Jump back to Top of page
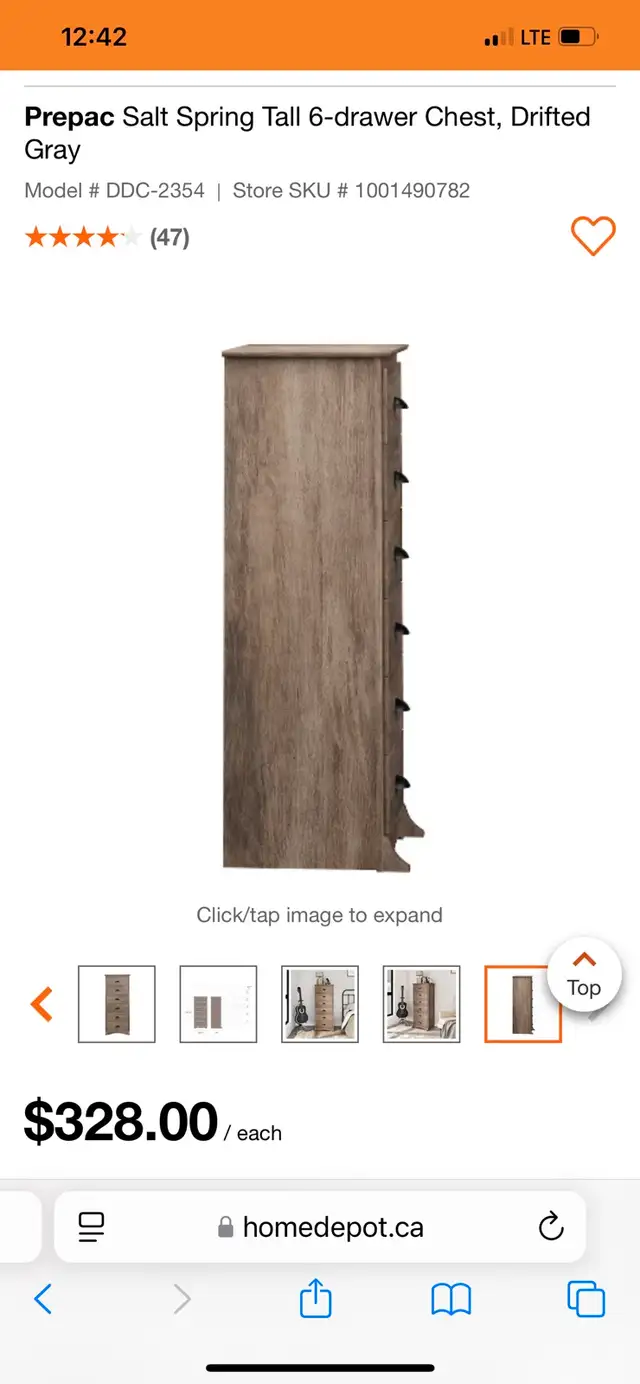640x1384 pixels. pos(584,975)
